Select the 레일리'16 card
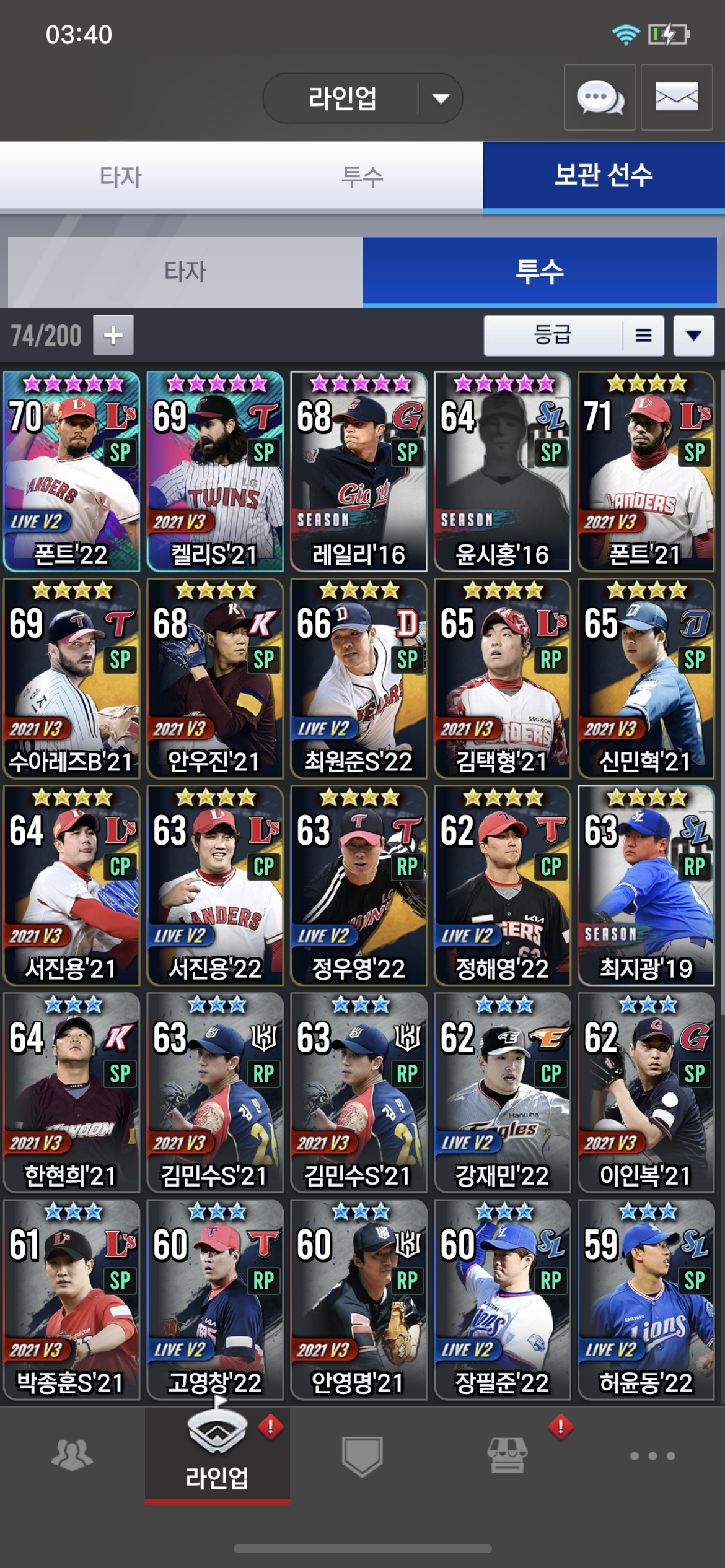725x1568 pixels. [x=359, y=471]
